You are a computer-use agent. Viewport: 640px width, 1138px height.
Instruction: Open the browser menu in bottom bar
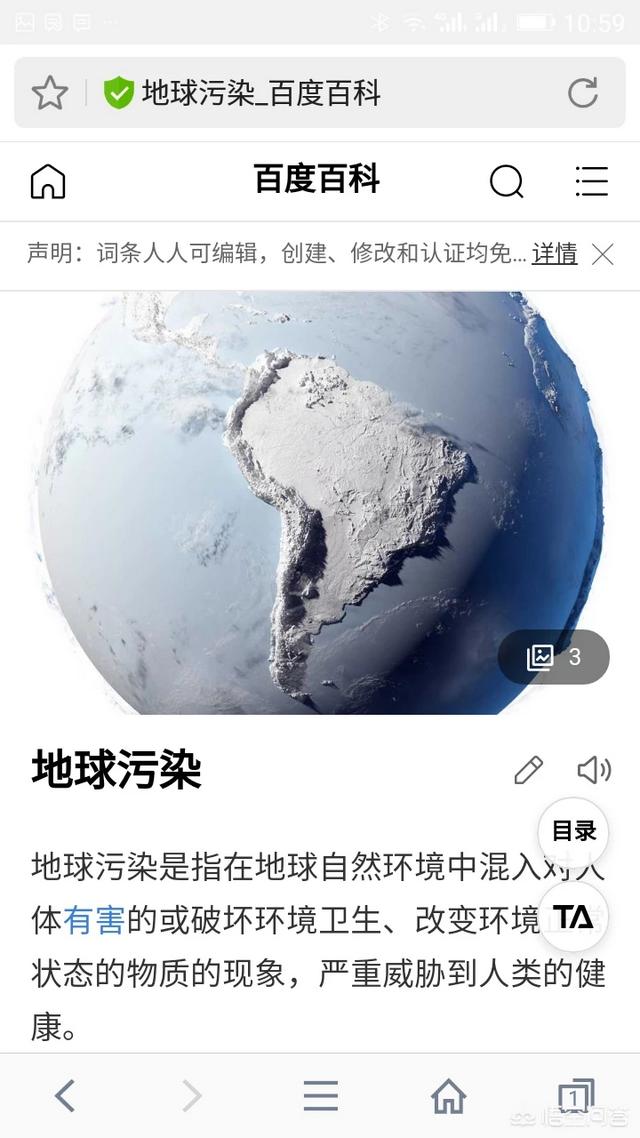pyautogui.click(x=320, y=1096)
